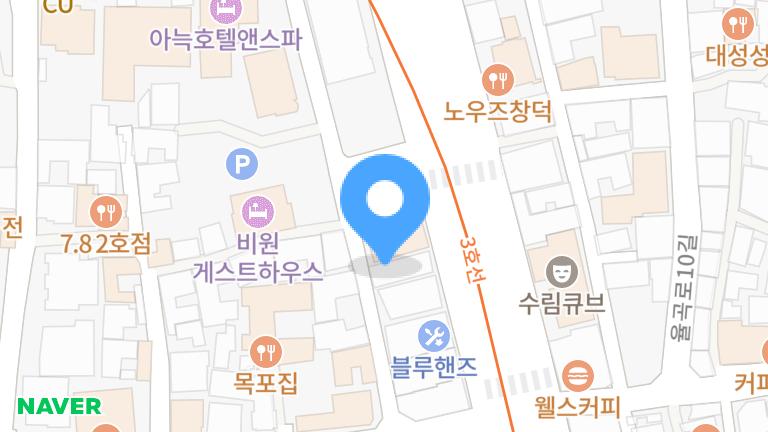Select 수림큐브 theater marker
This screenshot has height=432, width=768.
tap(562, 270)
